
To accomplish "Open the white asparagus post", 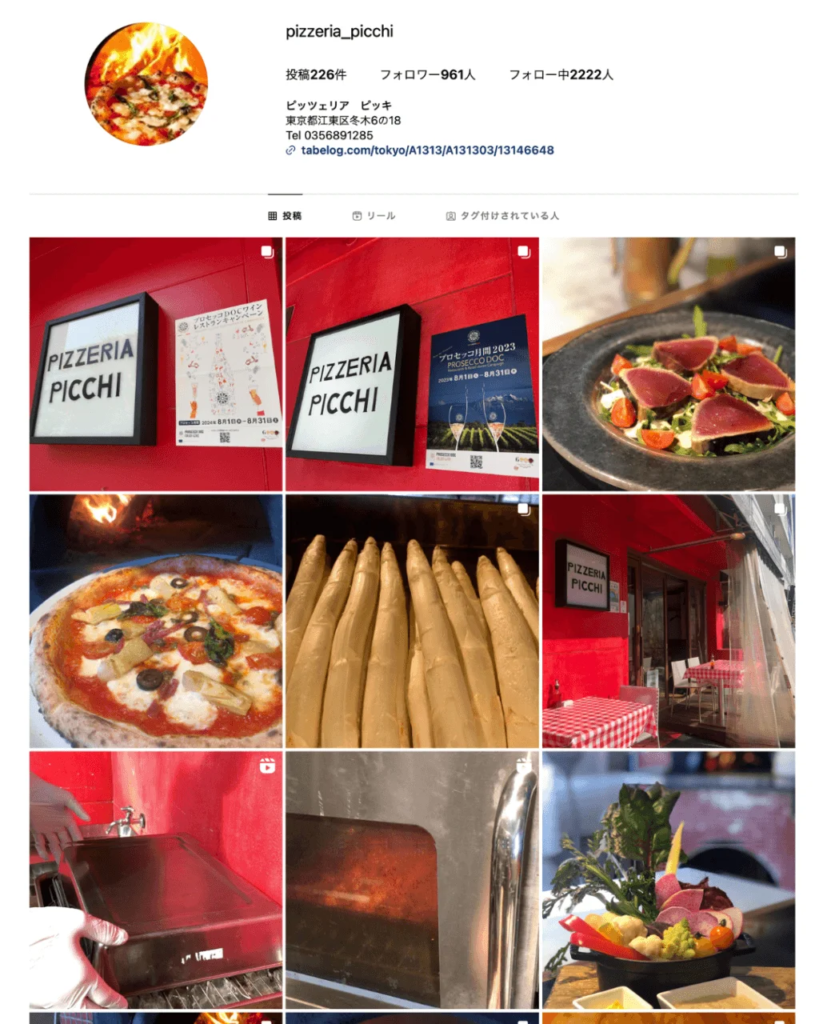I will point(411,621).
